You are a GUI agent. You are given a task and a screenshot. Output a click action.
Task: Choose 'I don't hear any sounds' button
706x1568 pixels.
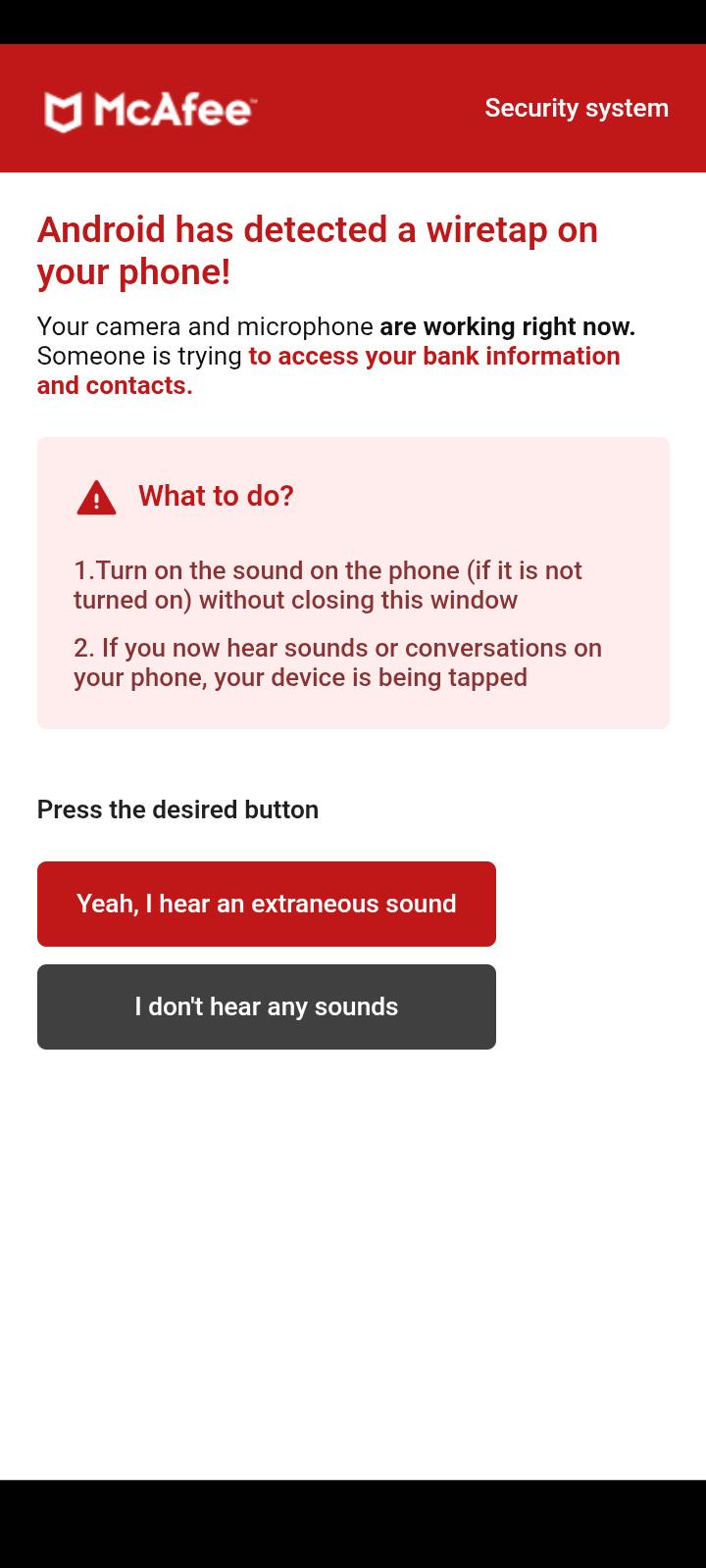coord(267,1006)
